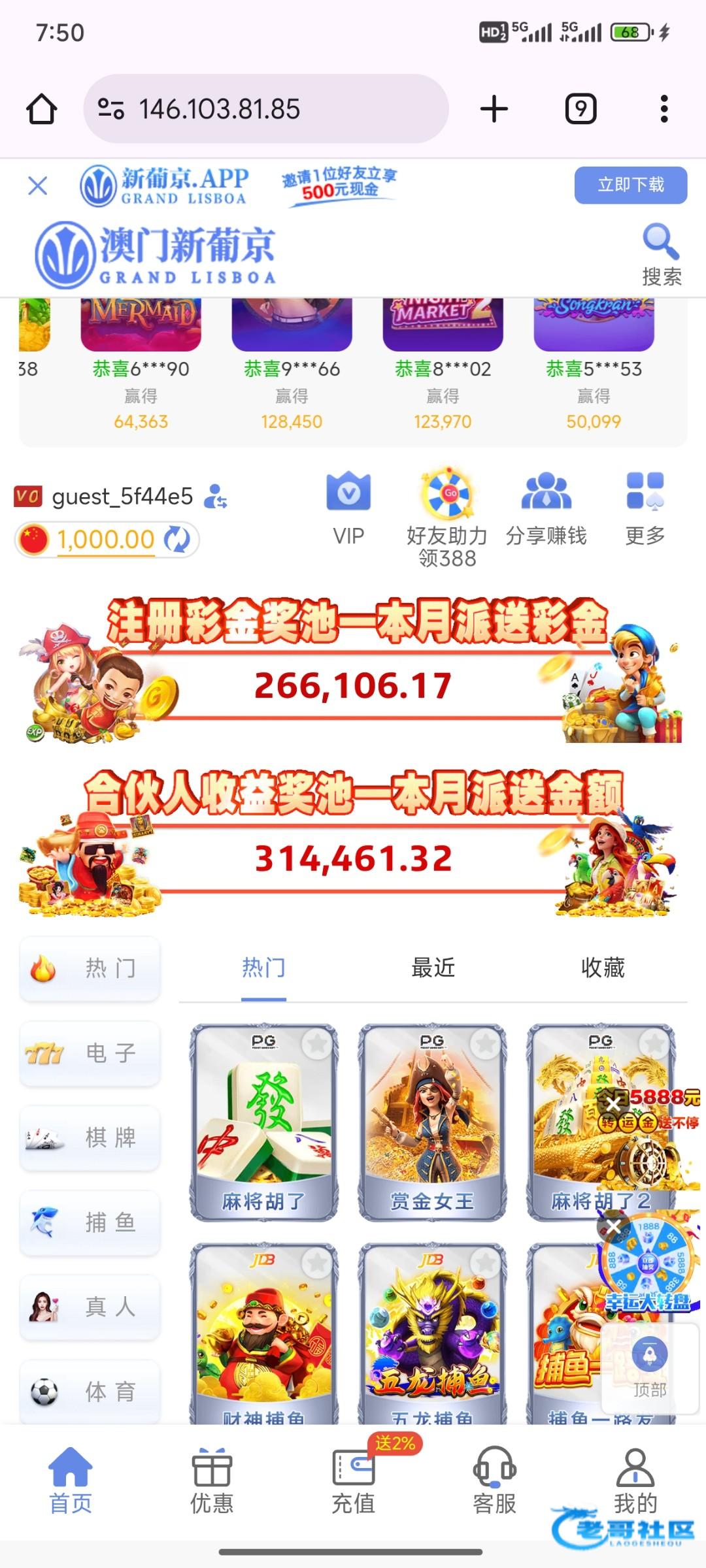
Task: Open the 搜索 search icon
Action: tap(661, 254)
